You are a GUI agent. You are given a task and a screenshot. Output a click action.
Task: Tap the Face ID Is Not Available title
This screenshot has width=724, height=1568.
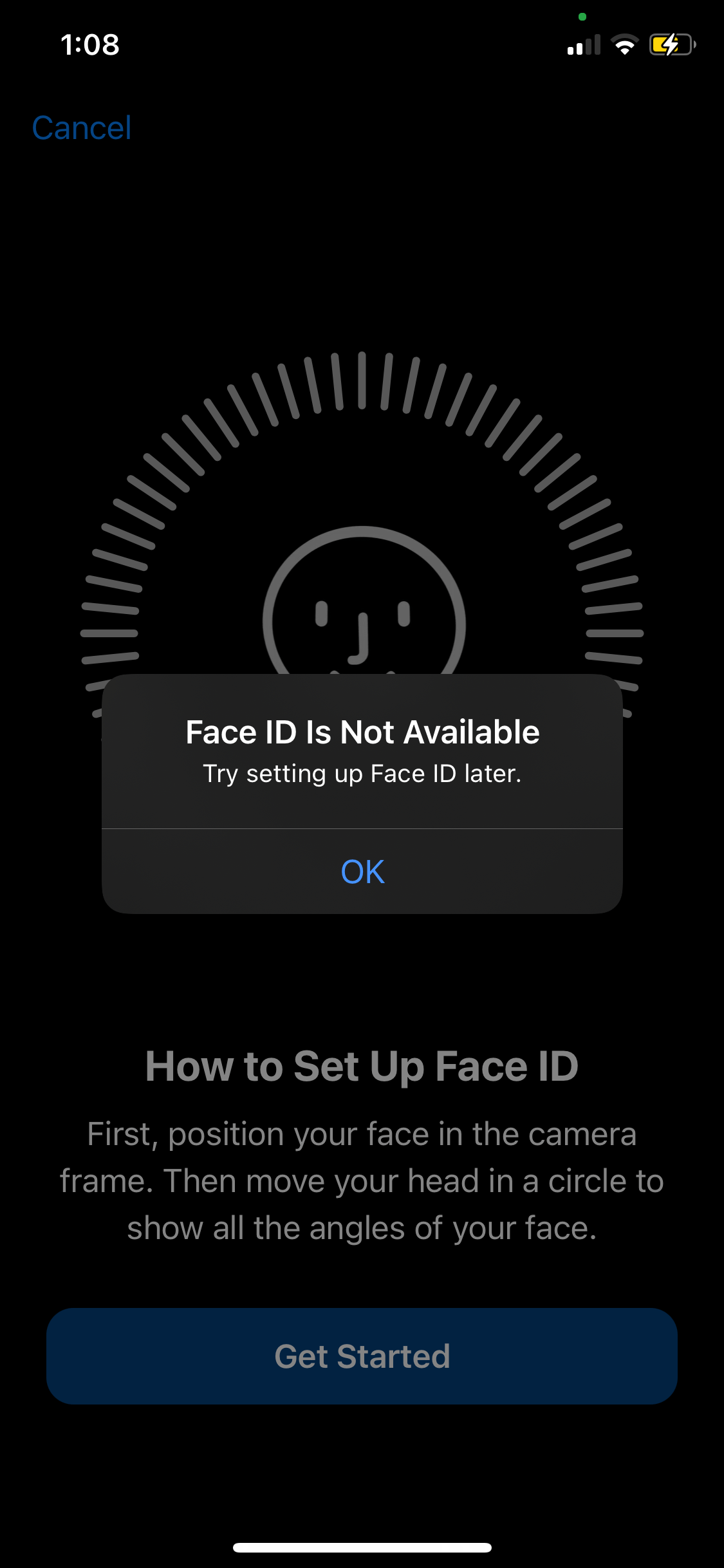(362, 731)
